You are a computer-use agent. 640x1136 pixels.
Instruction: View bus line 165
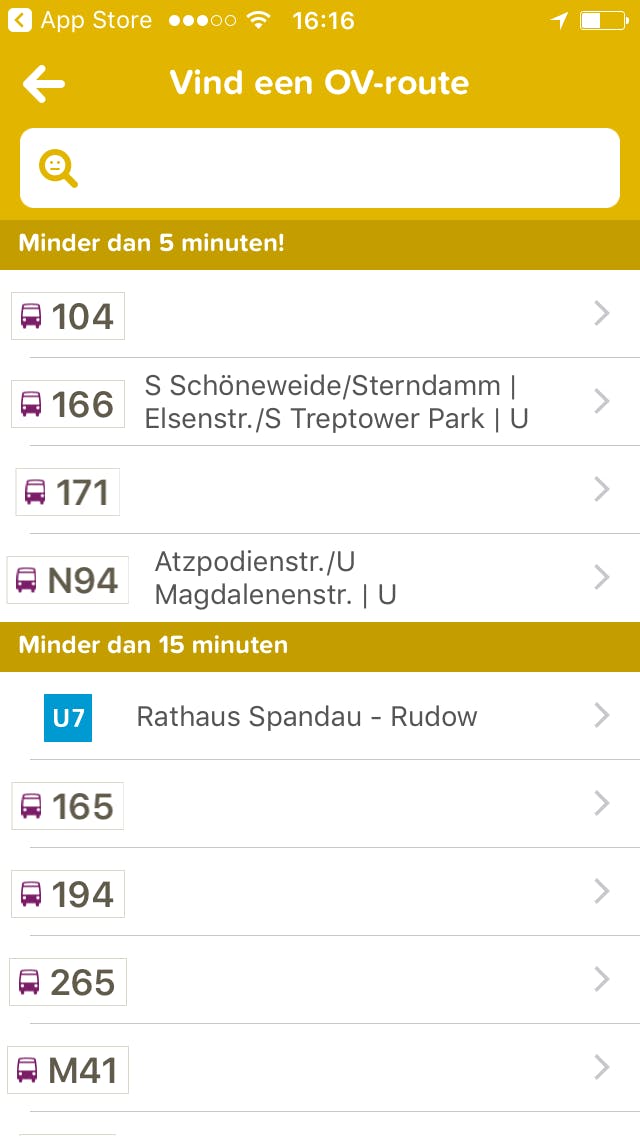pos(320,805)
